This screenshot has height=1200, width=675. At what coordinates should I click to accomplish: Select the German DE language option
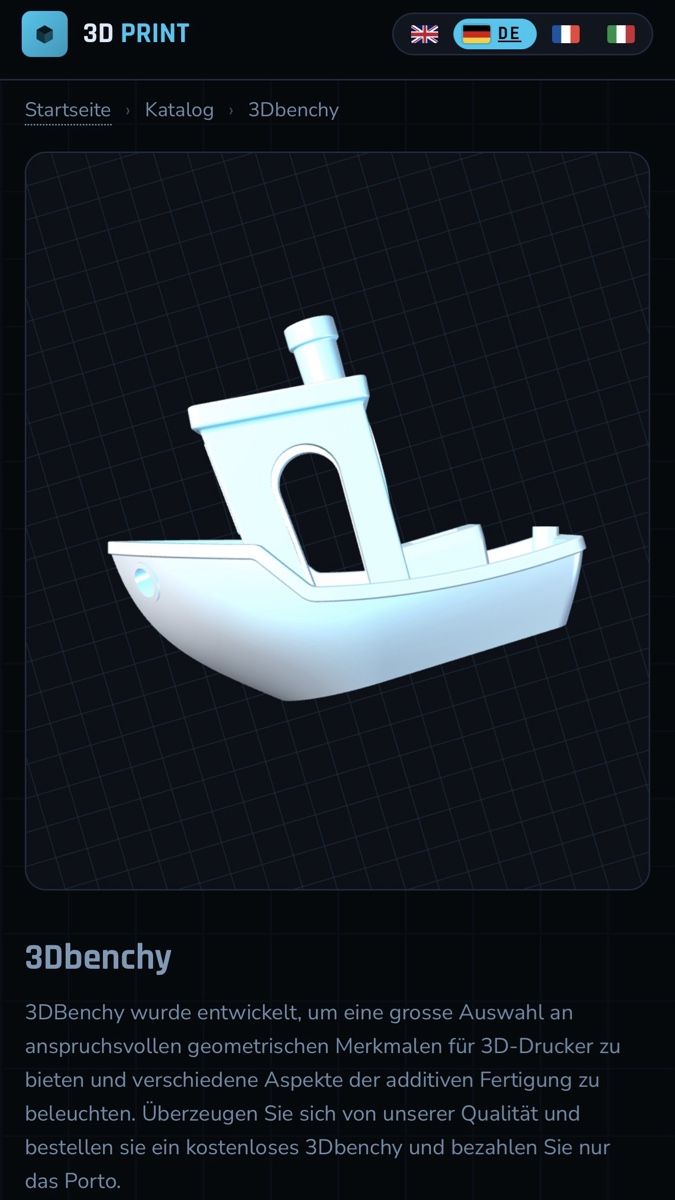click(495, 34)
